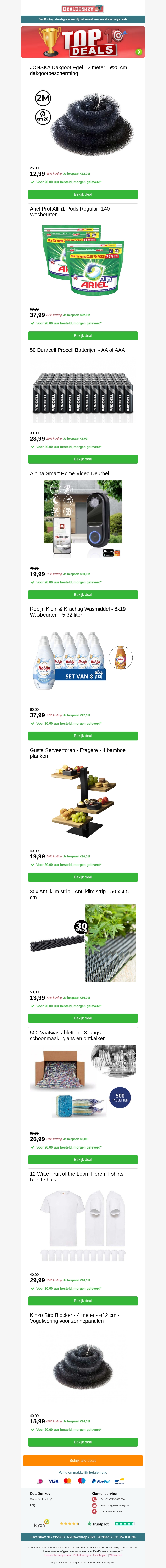Image resolution: width=166 pixels, height=1568 pixels.
Task: View the Ariel Allin1 Pods deal
Action: tap(83, 335)
